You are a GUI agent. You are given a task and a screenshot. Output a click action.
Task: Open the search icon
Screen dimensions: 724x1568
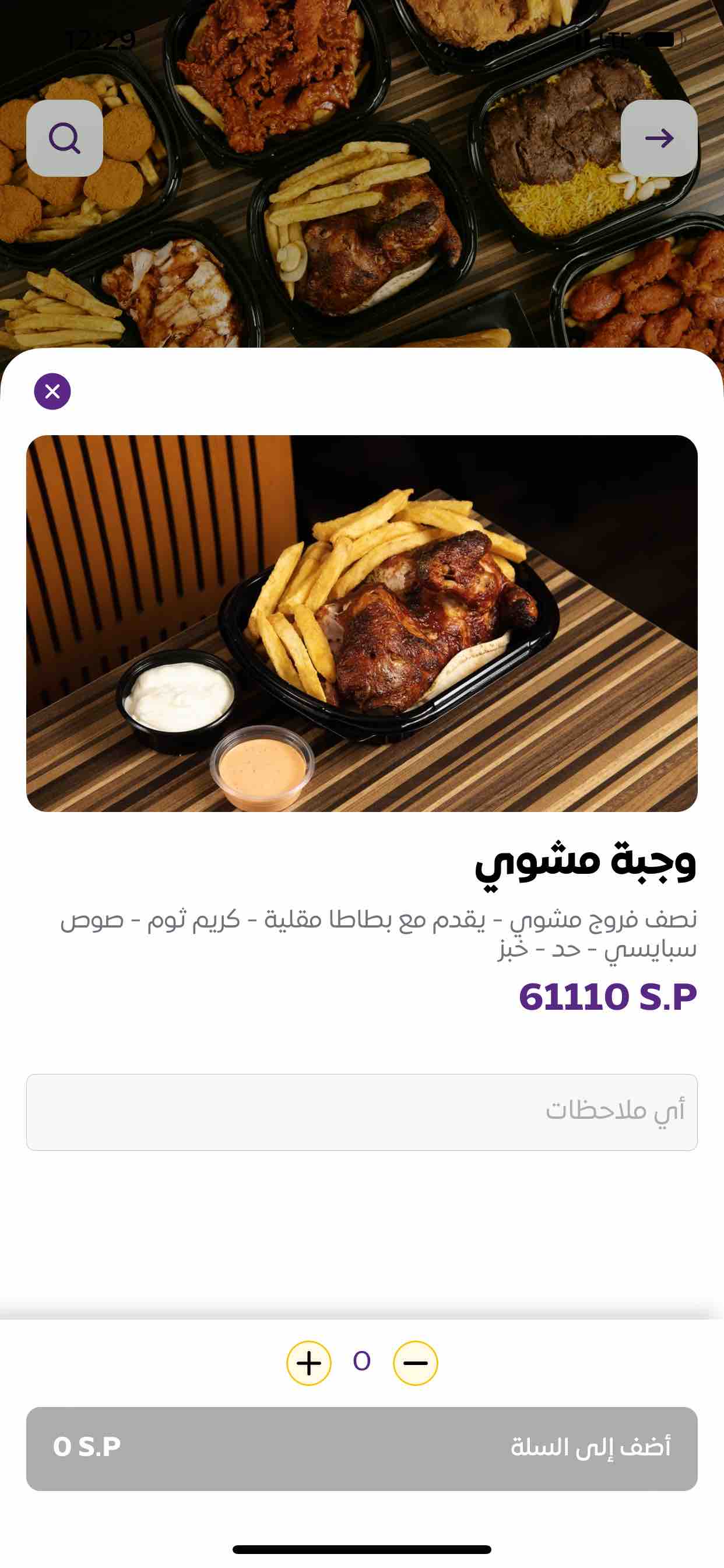[65, 138]
